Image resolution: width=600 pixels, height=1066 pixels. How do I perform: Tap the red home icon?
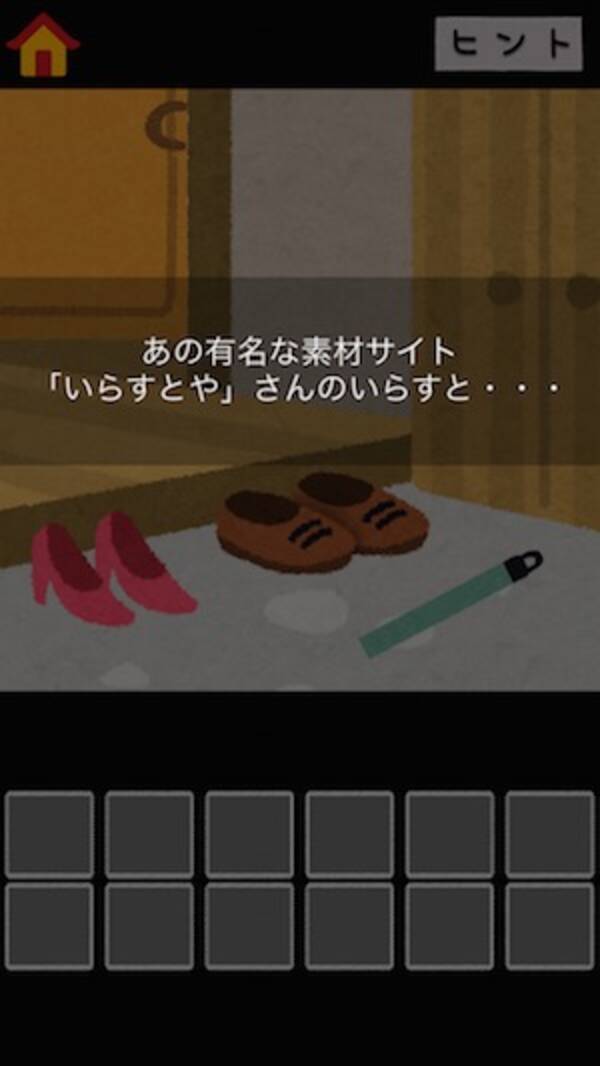coord(42,45)
